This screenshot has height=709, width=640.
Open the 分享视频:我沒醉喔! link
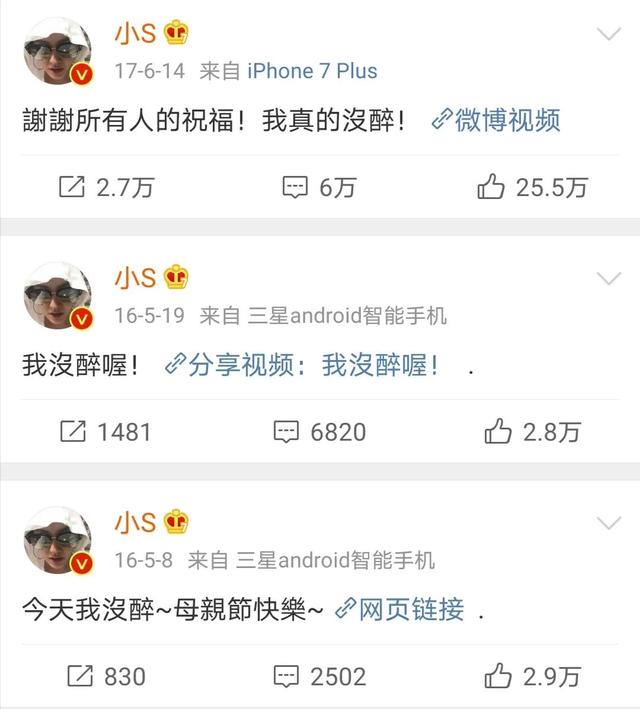click(301, 366)
